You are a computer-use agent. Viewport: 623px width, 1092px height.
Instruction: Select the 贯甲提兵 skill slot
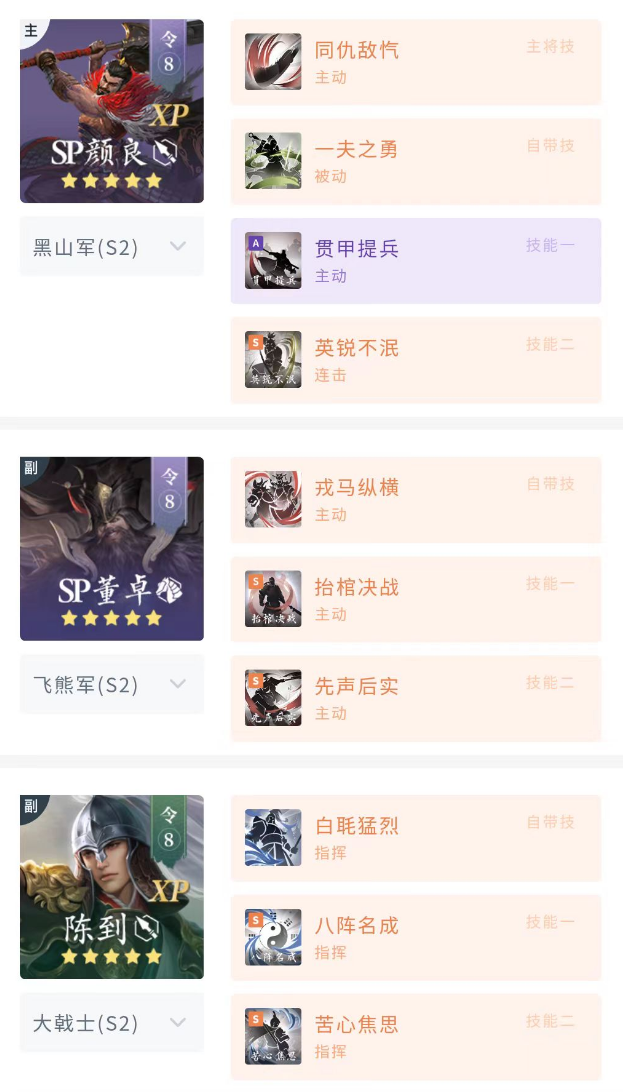pos(416,260)
